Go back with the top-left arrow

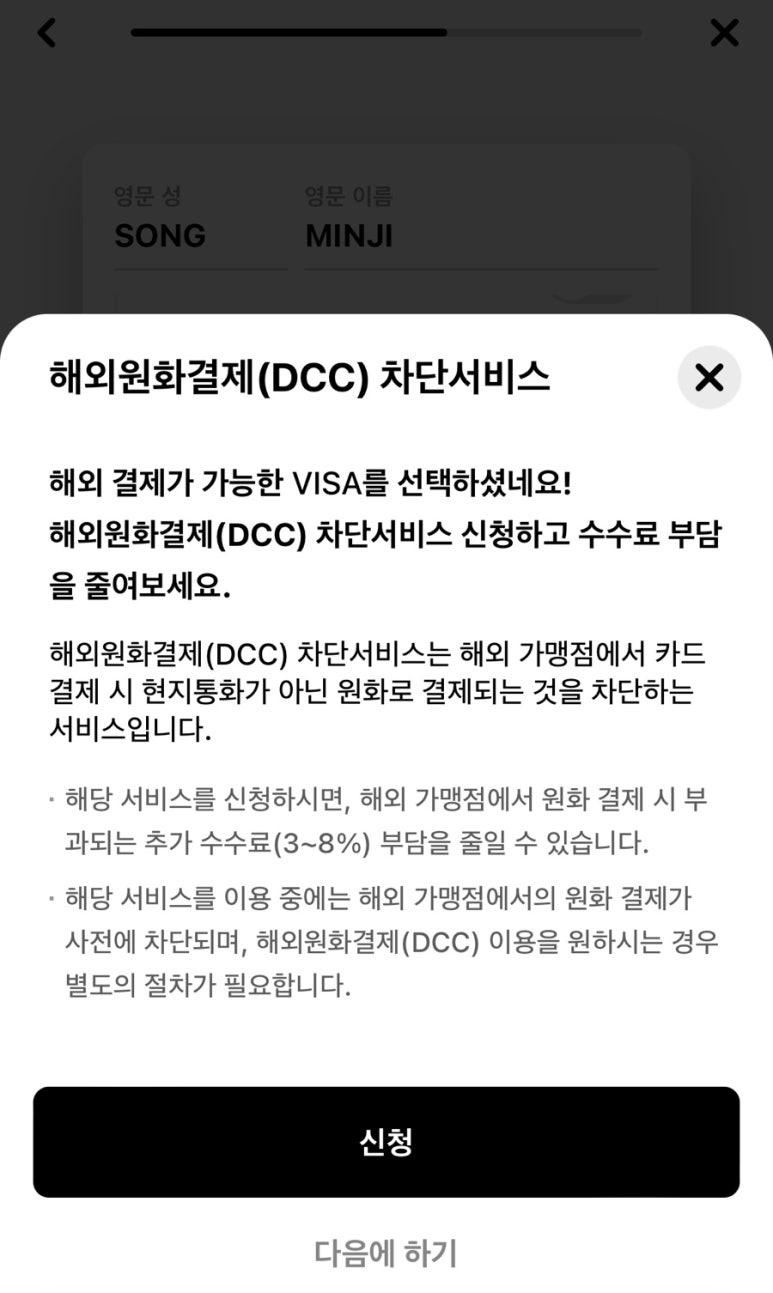point(47,33)
